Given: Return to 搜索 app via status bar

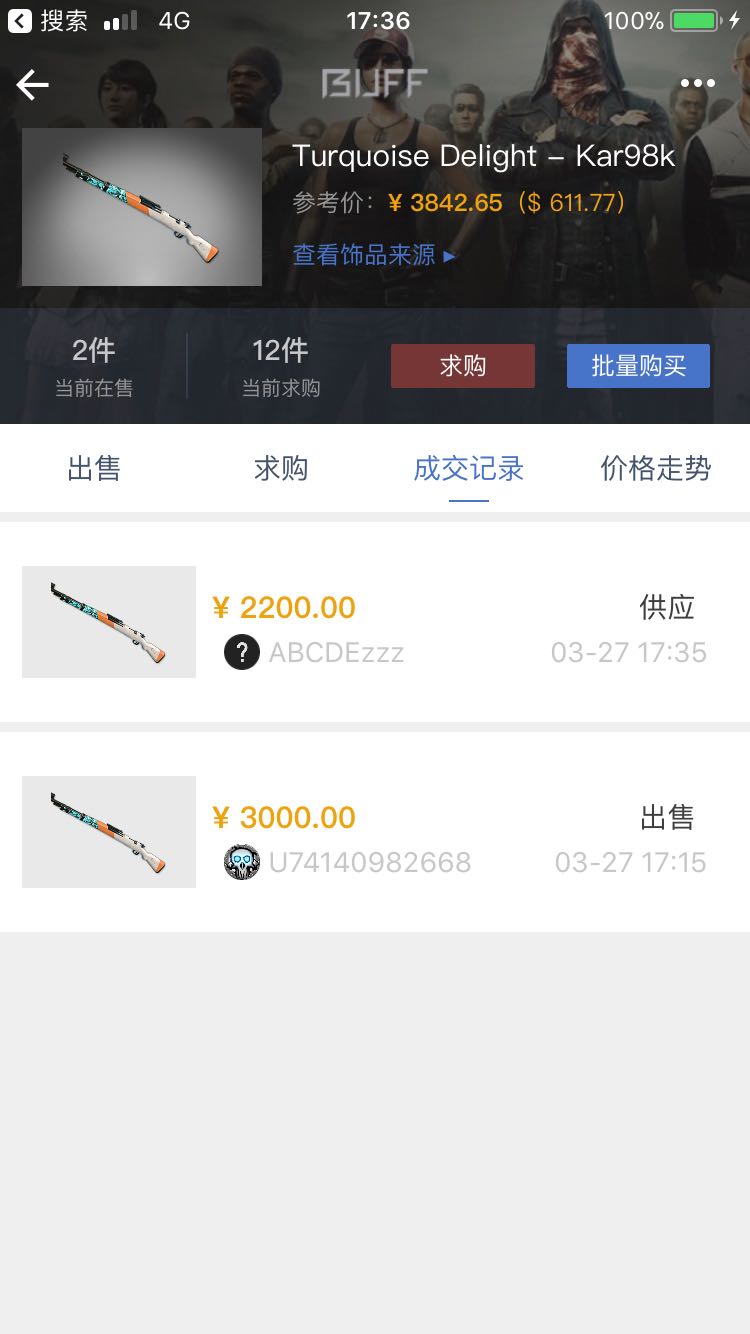Looking at the screenshot, I should [x=48, y=20].
